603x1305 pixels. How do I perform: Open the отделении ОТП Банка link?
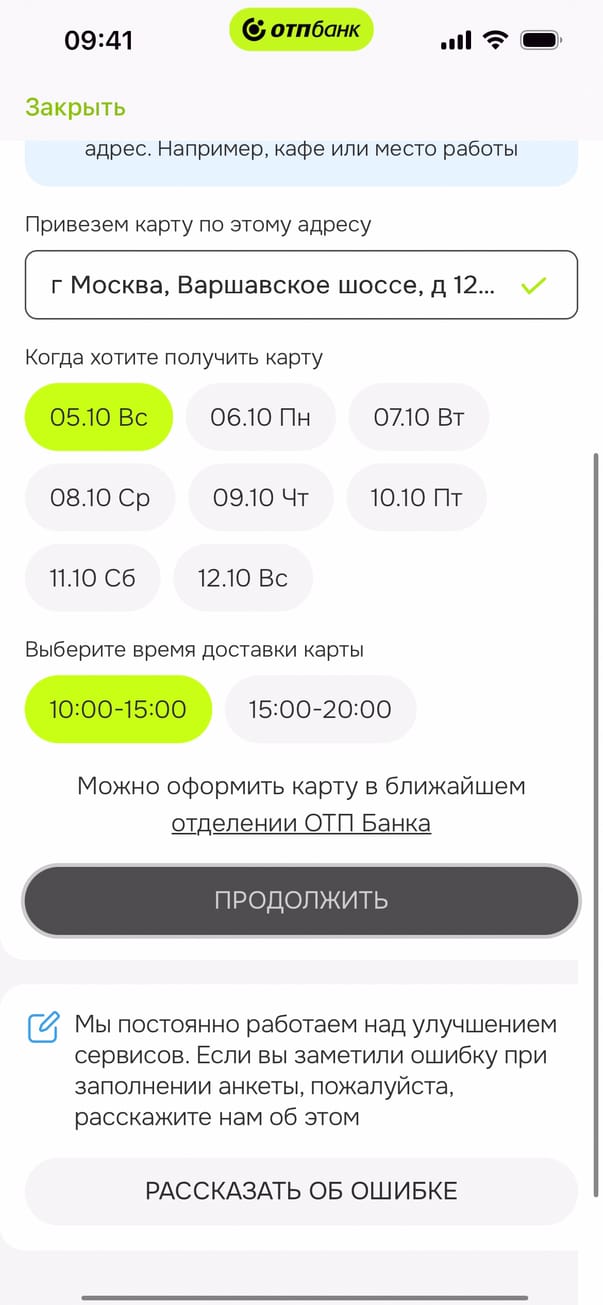(301, 824)
